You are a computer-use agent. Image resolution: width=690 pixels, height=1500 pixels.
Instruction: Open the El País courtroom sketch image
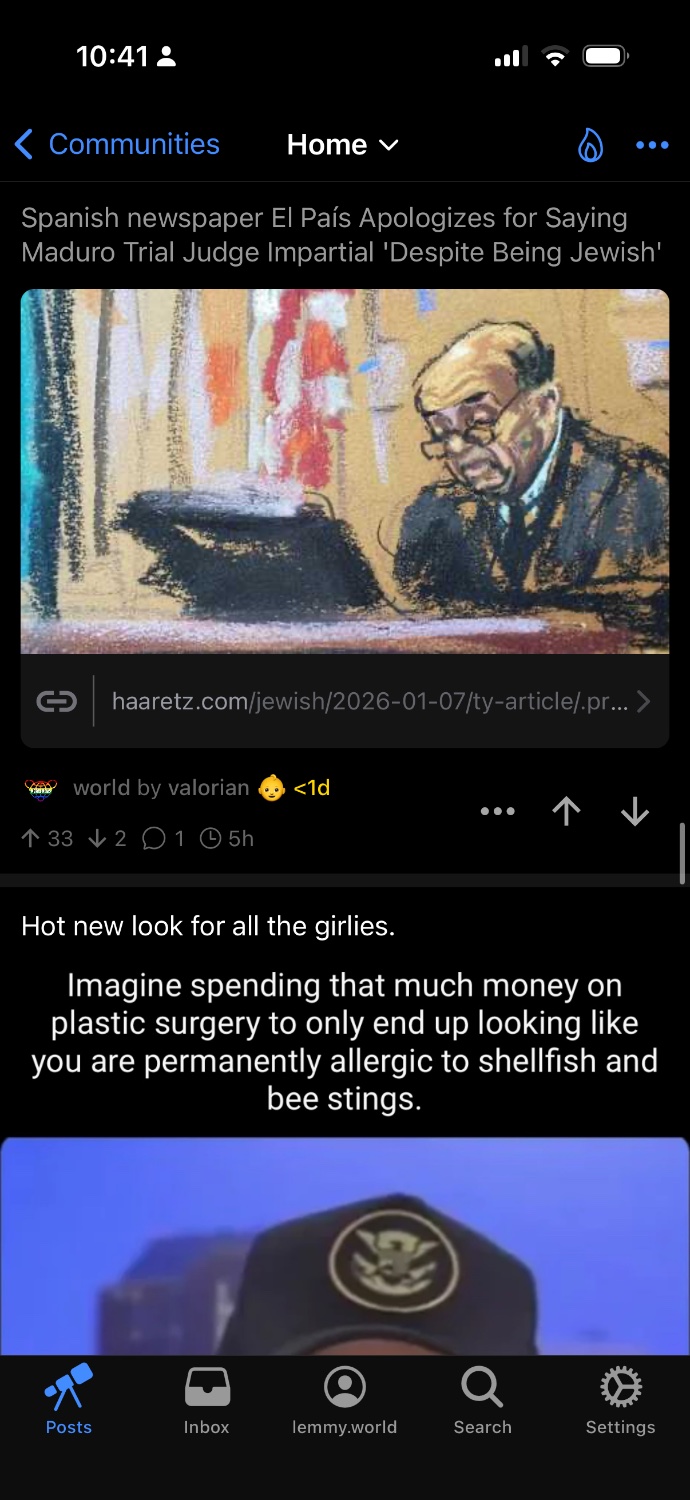tap(345, 471)
